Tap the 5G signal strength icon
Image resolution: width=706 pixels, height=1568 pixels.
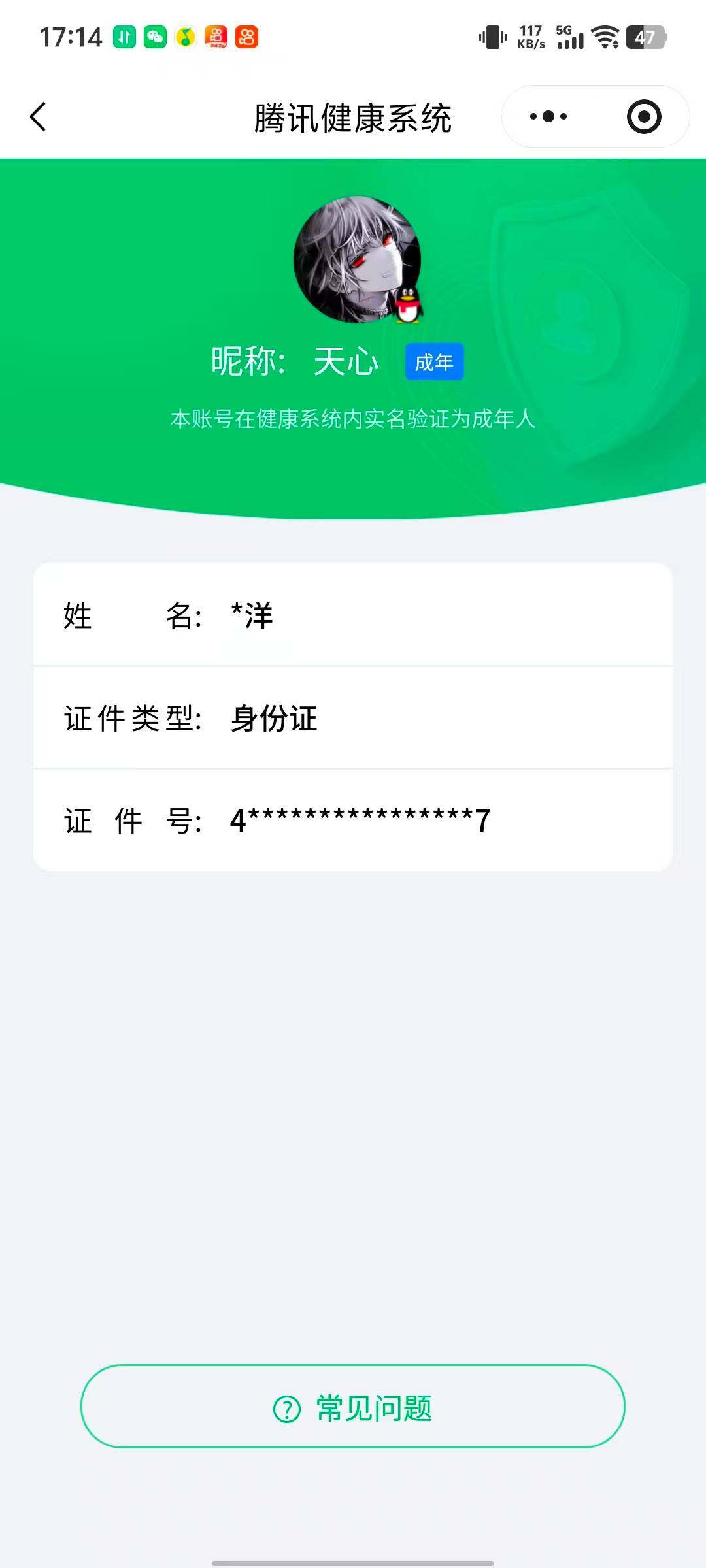pos(569,36)
